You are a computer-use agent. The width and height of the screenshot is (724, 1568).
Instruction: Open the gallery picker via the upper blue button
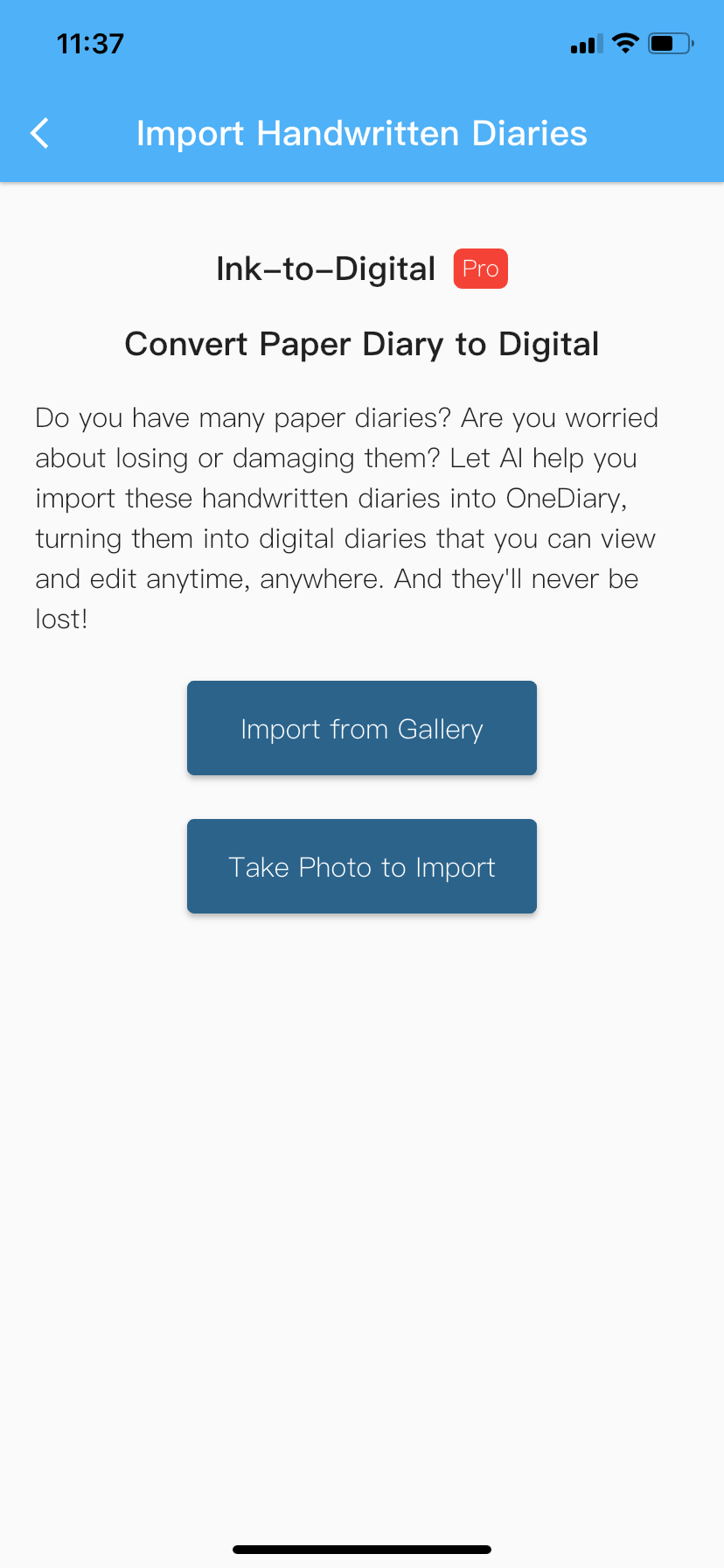click(x=361, y=728)
